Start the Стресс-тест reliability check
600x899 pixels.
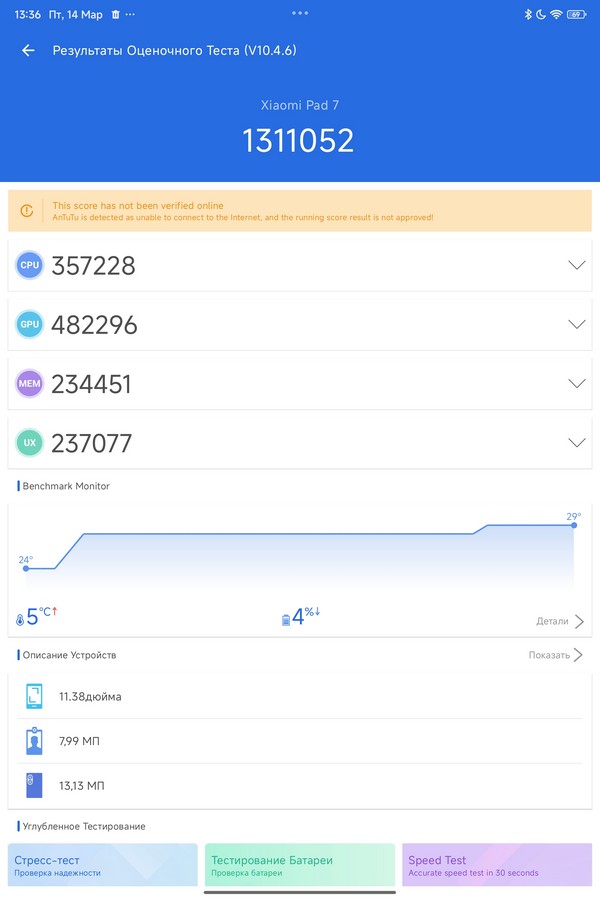(103, 865)
